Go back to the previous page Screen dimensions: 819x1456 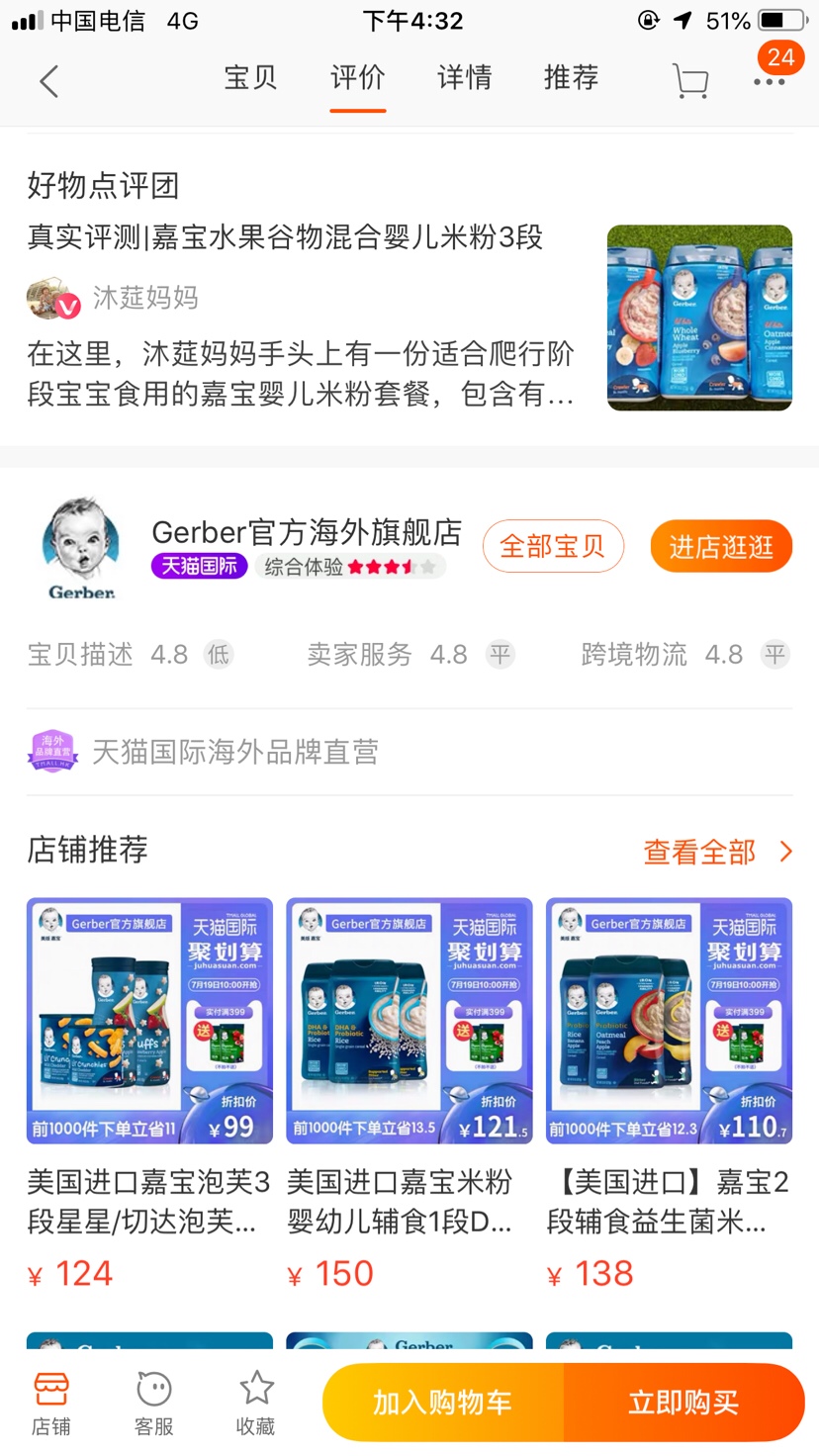pyautogui.click(x=49, y=81)
